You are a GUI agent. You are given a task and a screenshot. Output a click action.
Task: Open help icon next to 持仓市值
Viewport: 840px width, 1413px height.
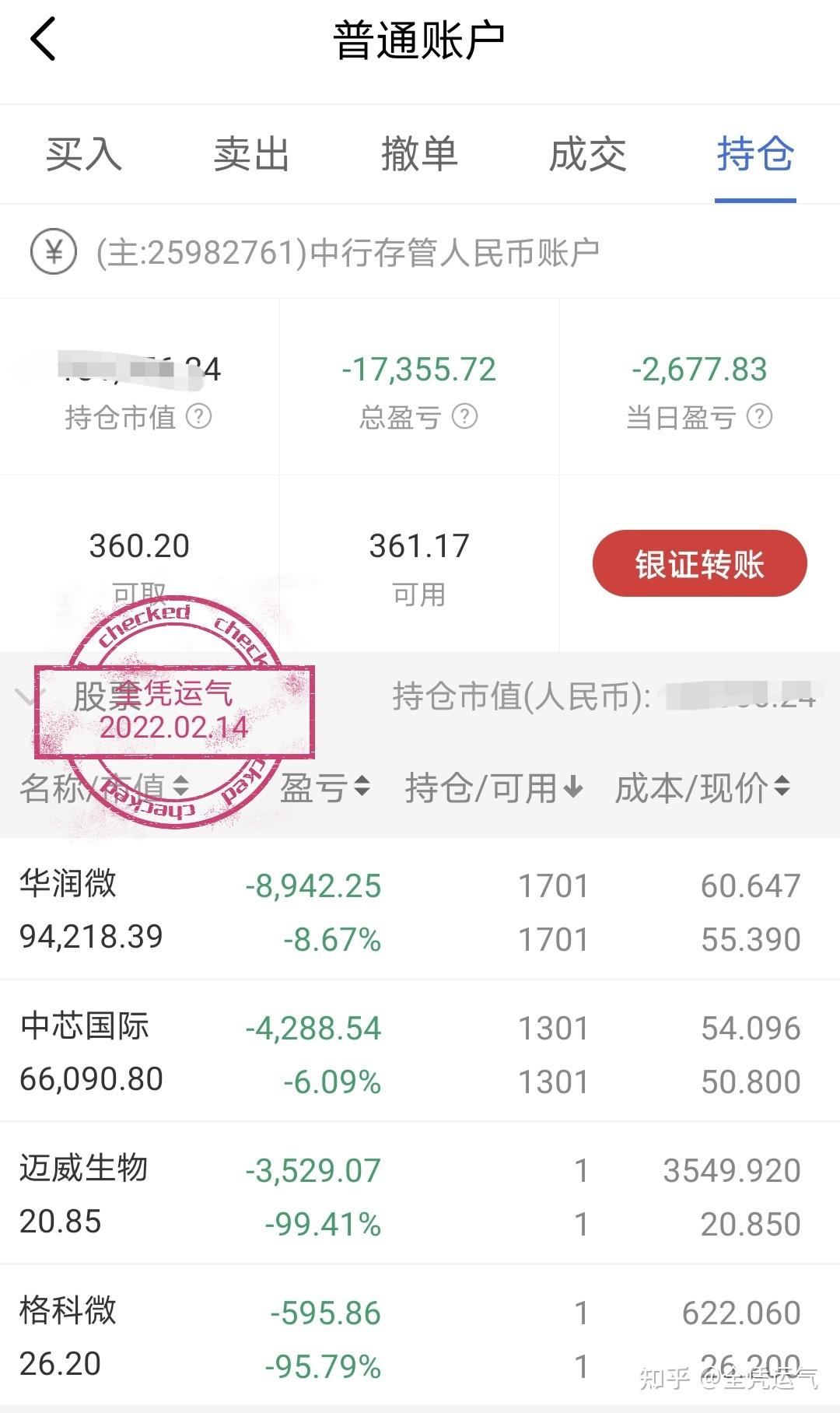coord(199,416)
